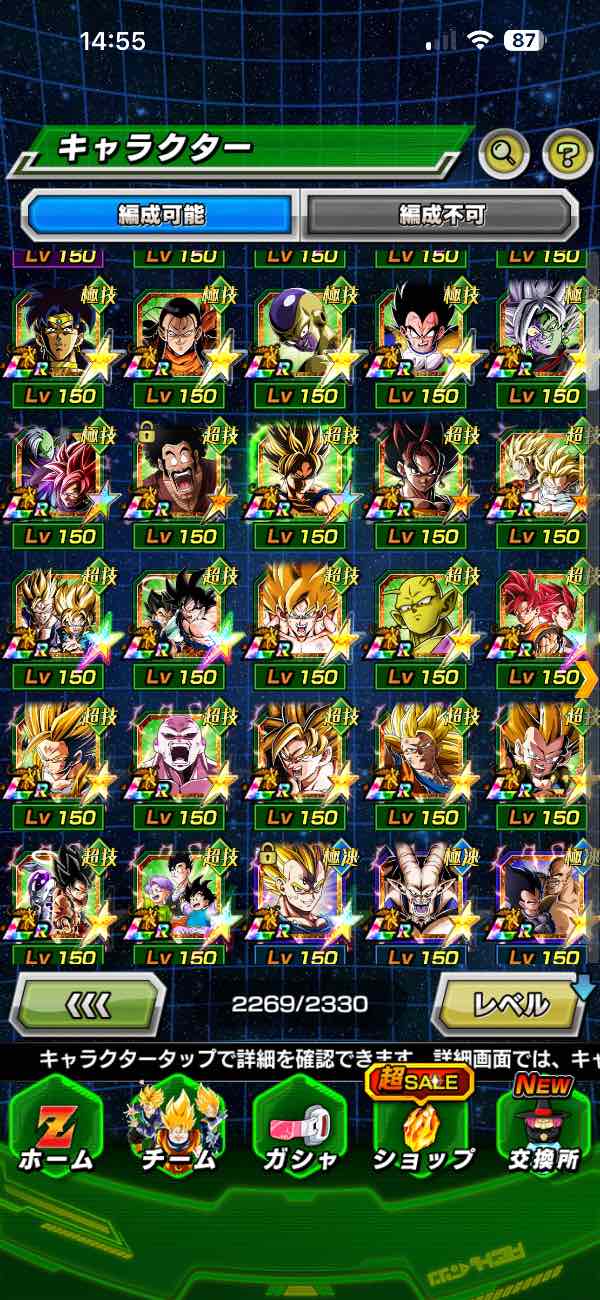Select the Golden Frieza character card
The image size is (600, 1300).
click(x=301, y=332)
